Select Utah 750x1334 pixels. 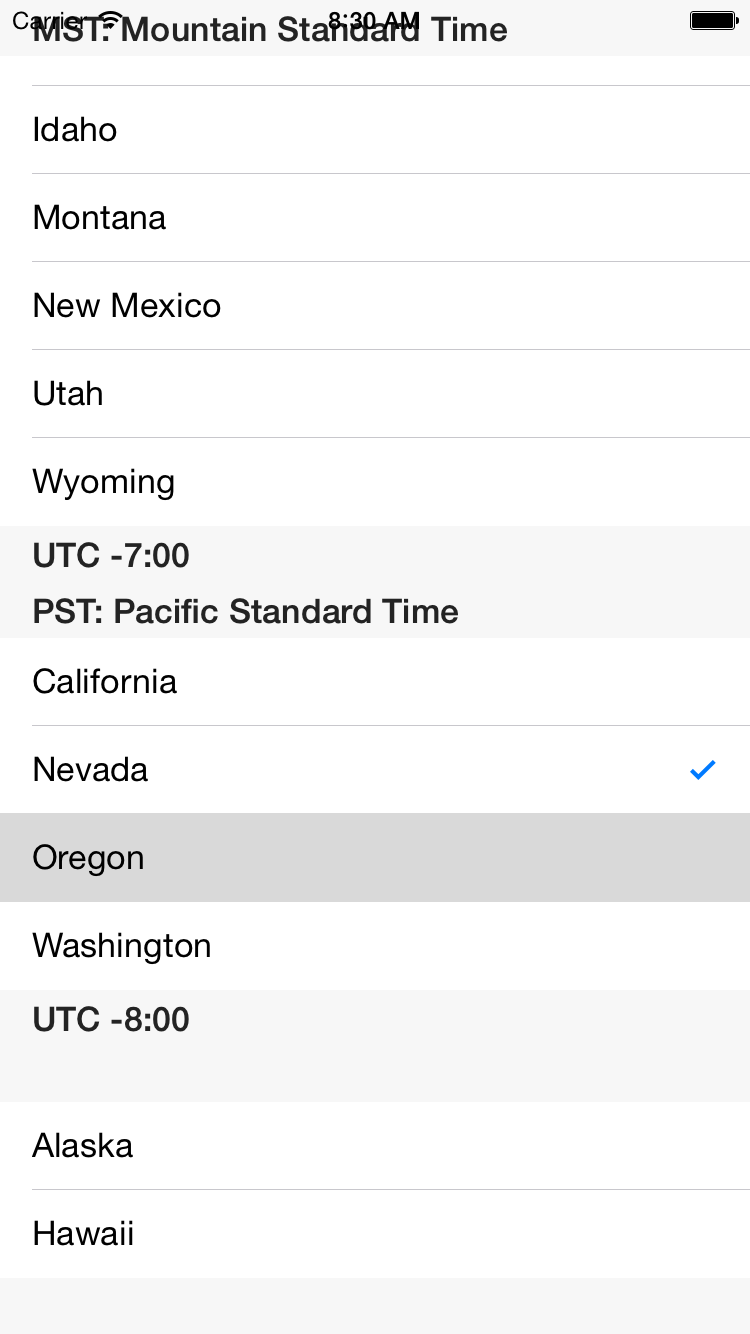(375, 394)
